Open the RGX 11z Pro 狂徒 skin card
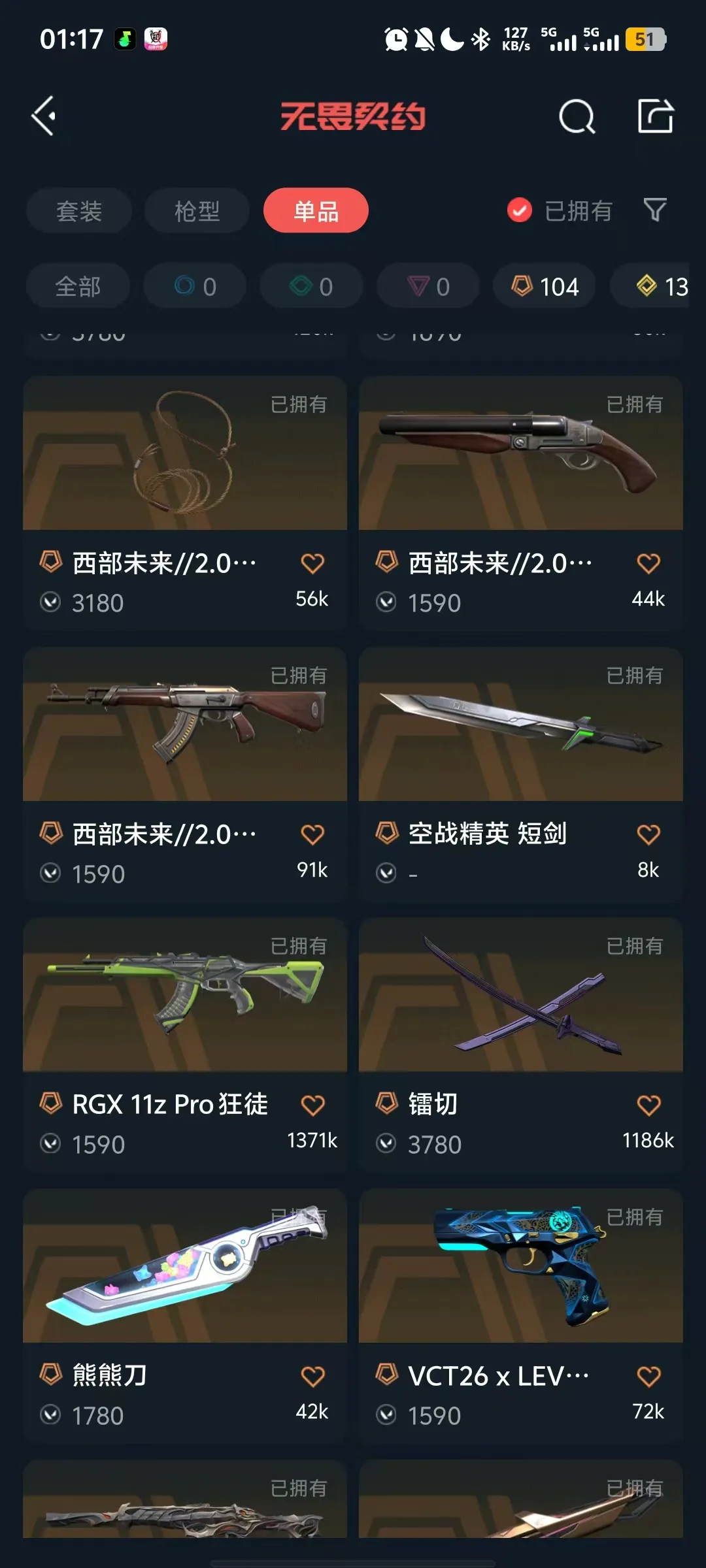 click(x=185, y=1044)
